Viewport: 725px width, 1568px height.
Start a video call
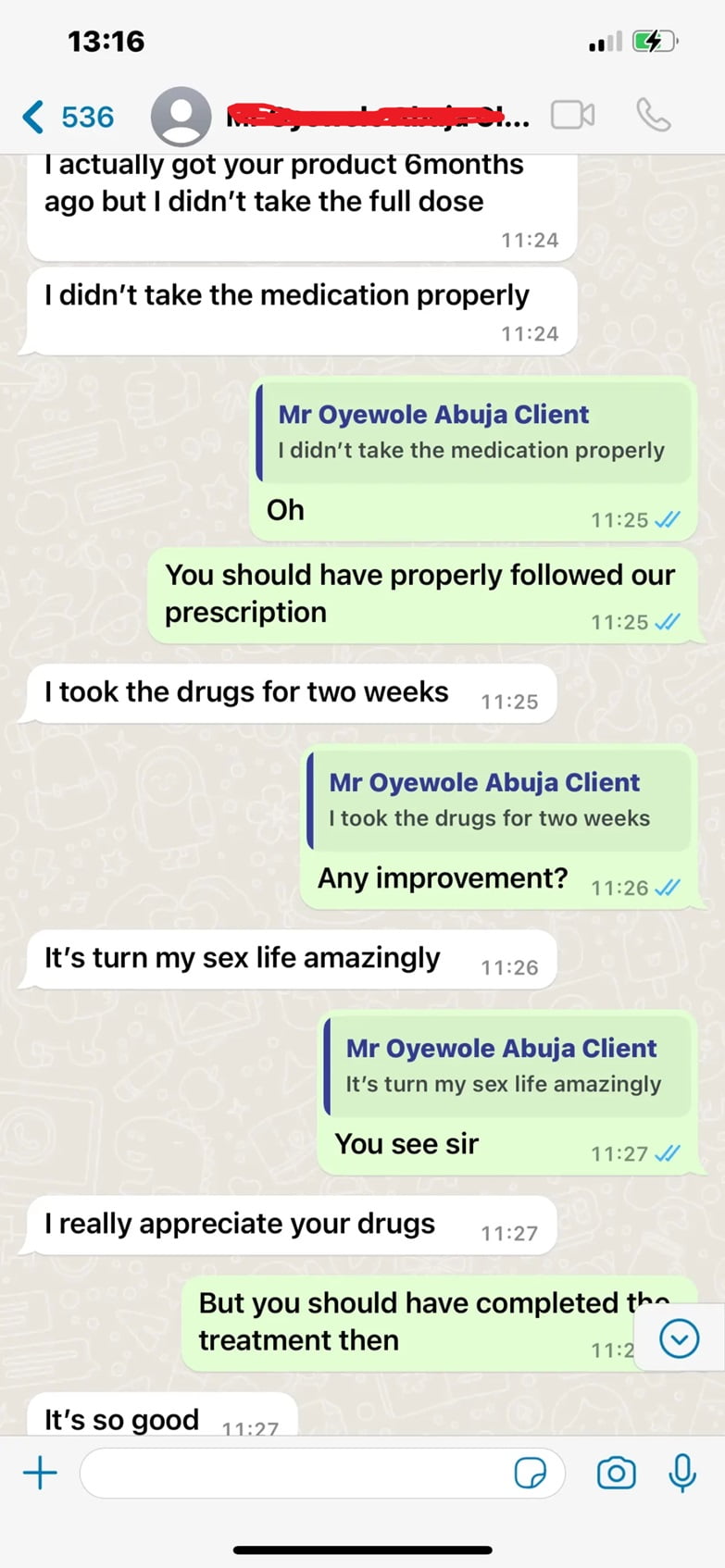(x=573, y=115)
